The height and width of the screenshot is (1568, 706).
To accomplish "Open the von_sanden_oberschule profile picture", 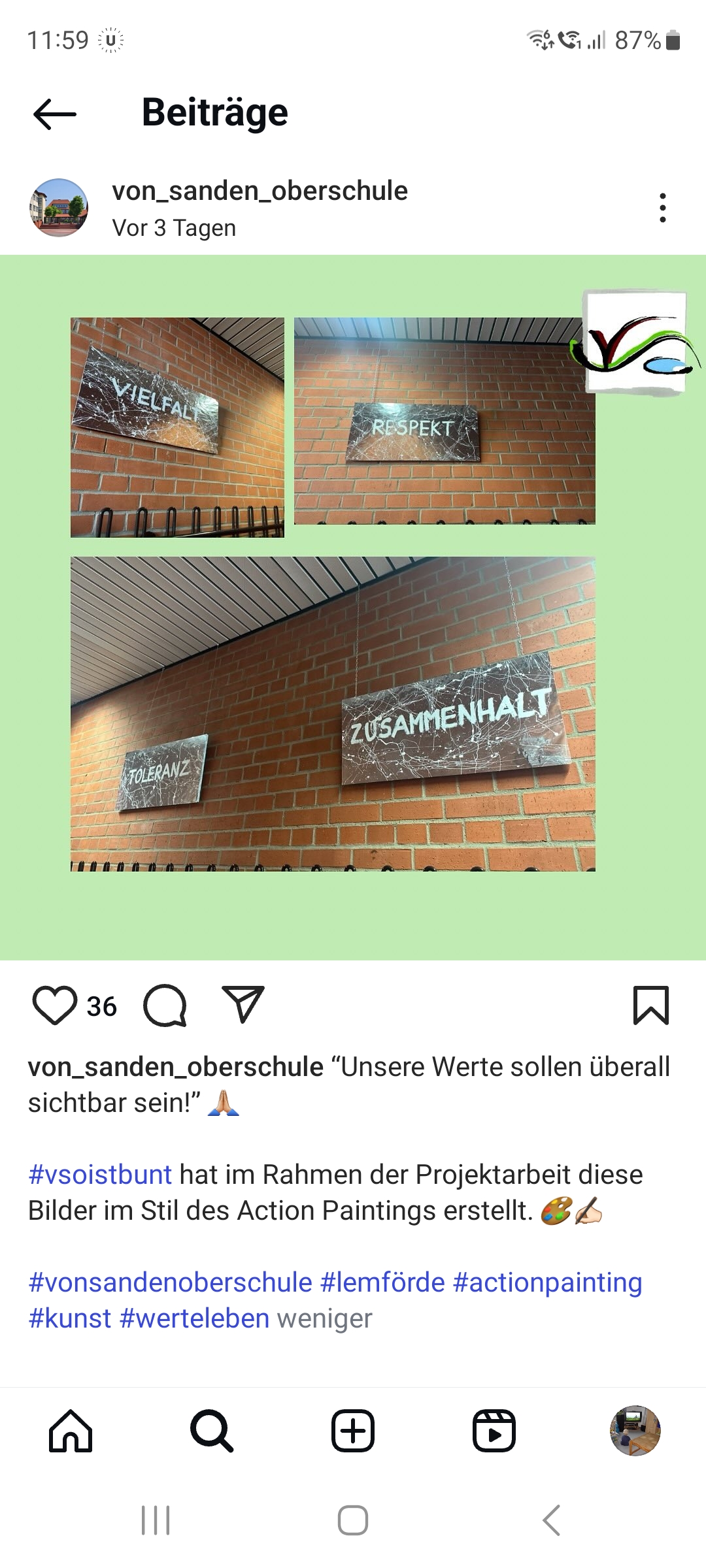I will click(x=59, y=208).
